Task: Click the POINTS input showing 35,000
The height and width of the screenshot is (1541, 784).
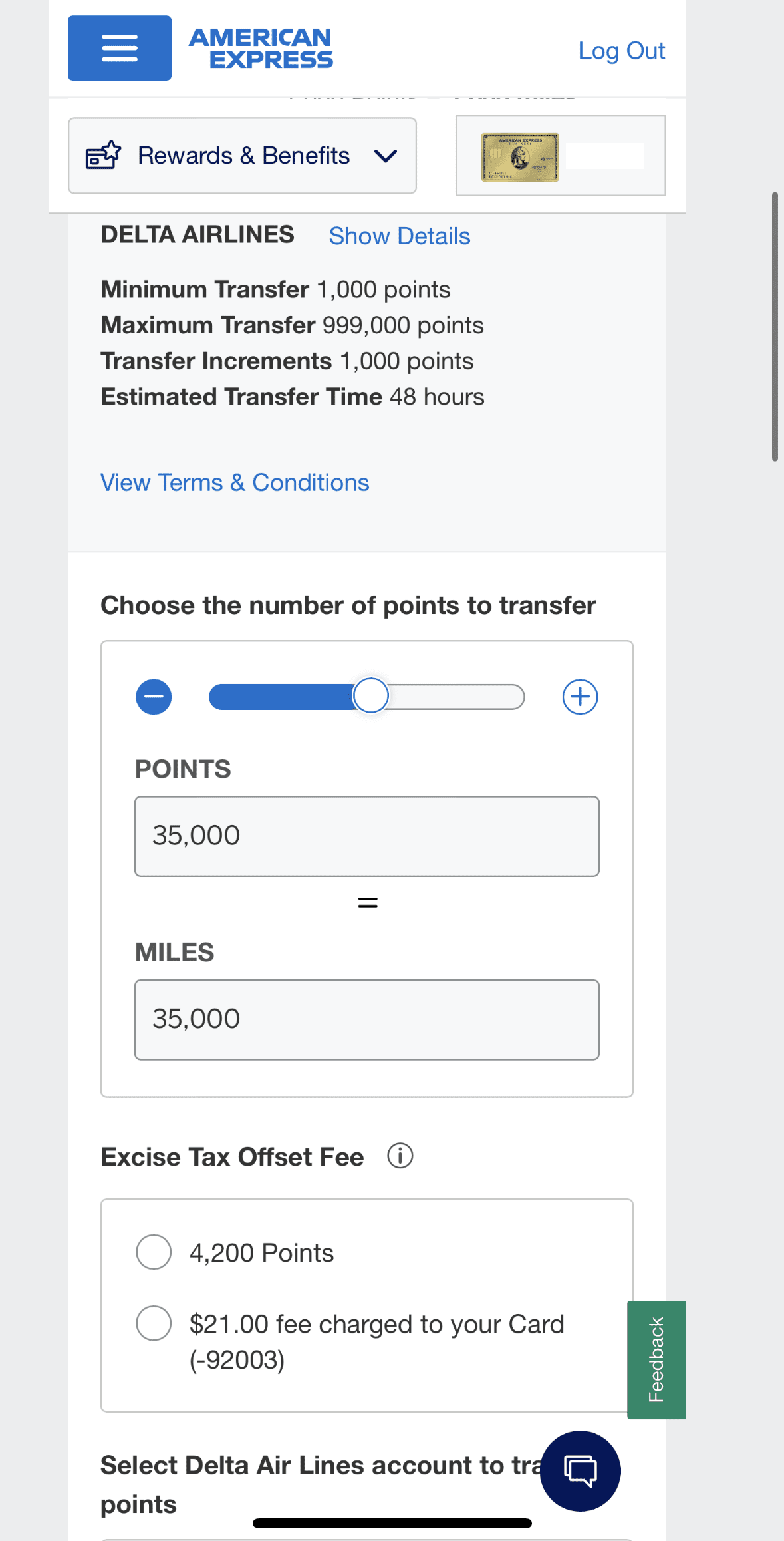Action: (x=366, y=836)
